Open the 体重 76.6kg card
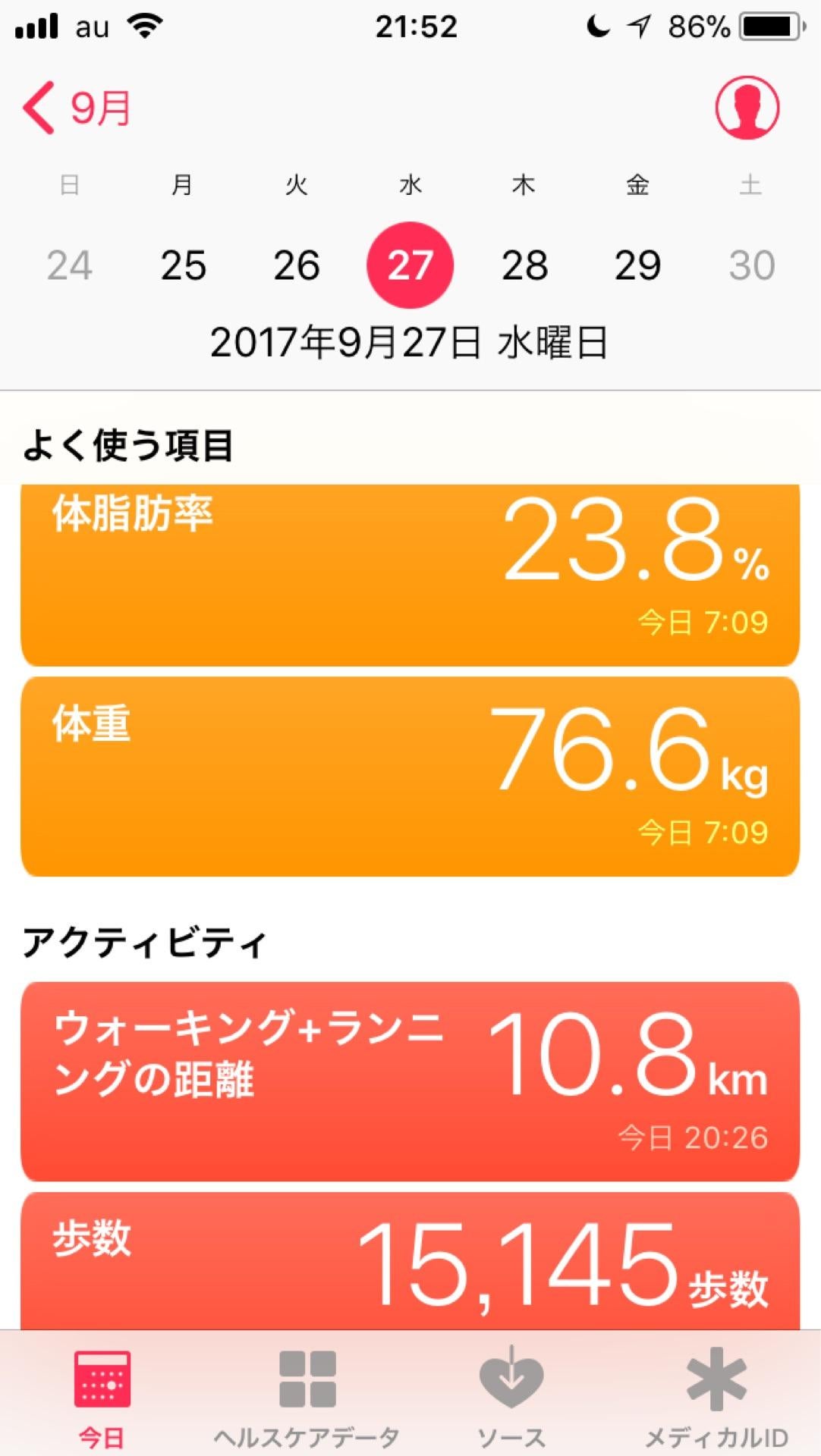821x1456 pixels. tap(410, 773)
